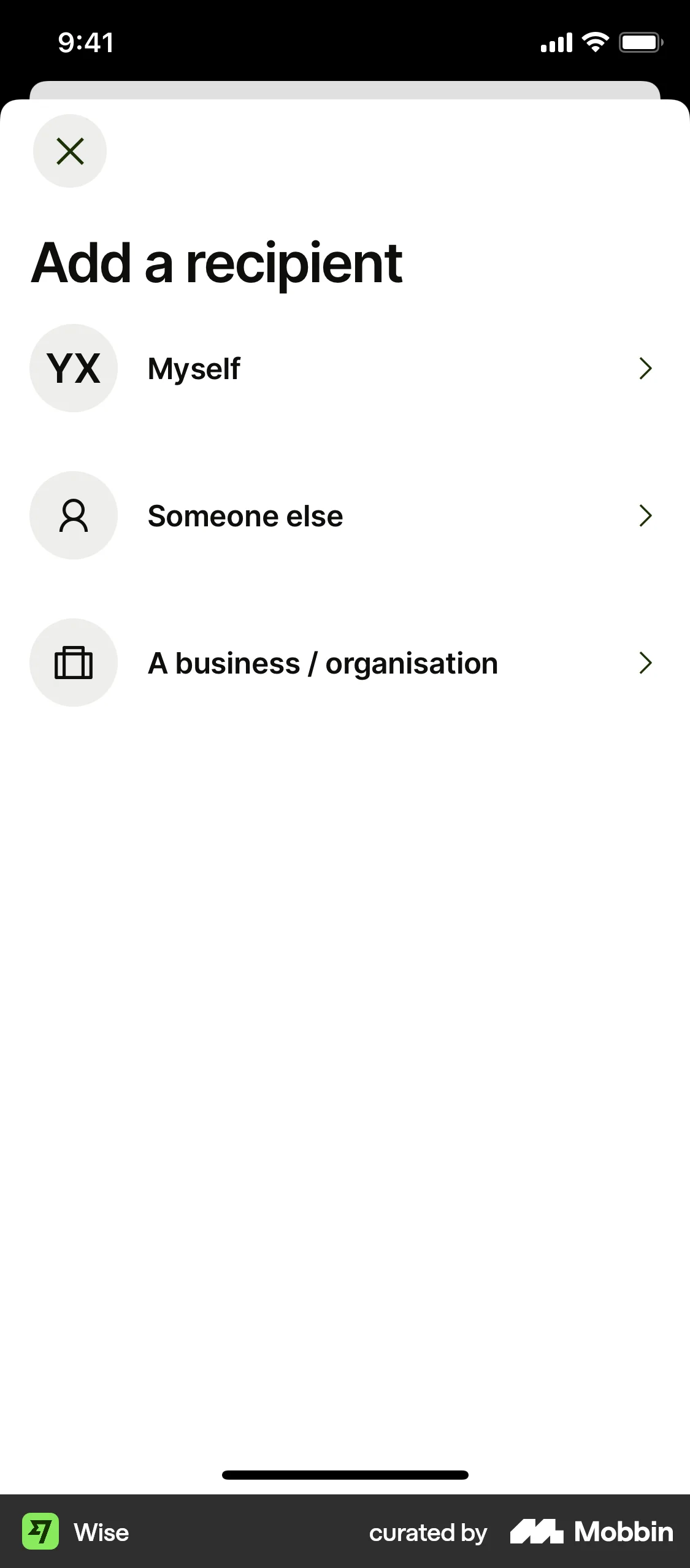
Task: Tap the Add a recipient heading
Action: 217,264
